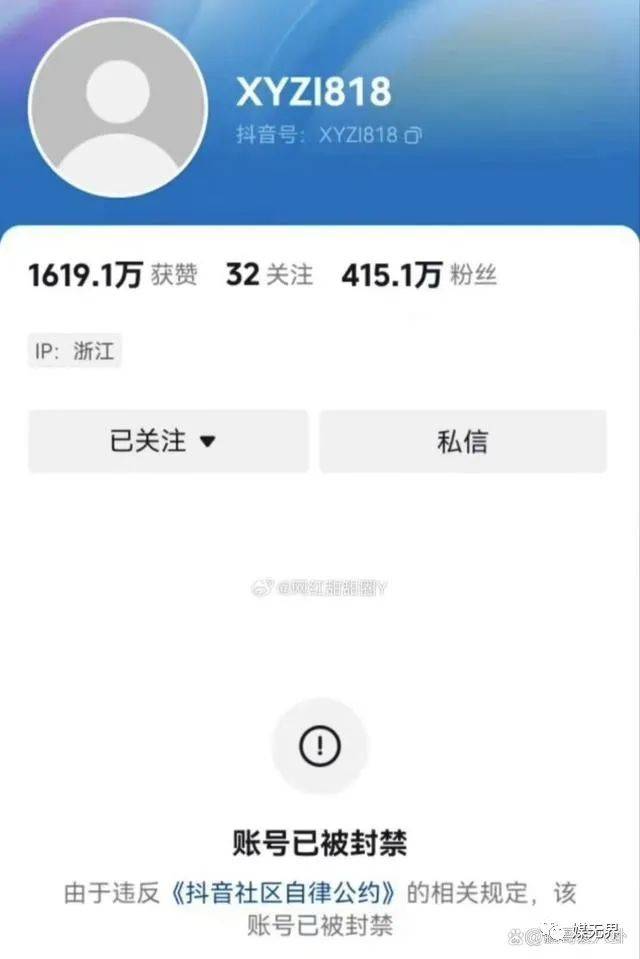This screenshot has height=959, width=640.
Task: View the profile avatar picture
Action: tap(118, 107)
